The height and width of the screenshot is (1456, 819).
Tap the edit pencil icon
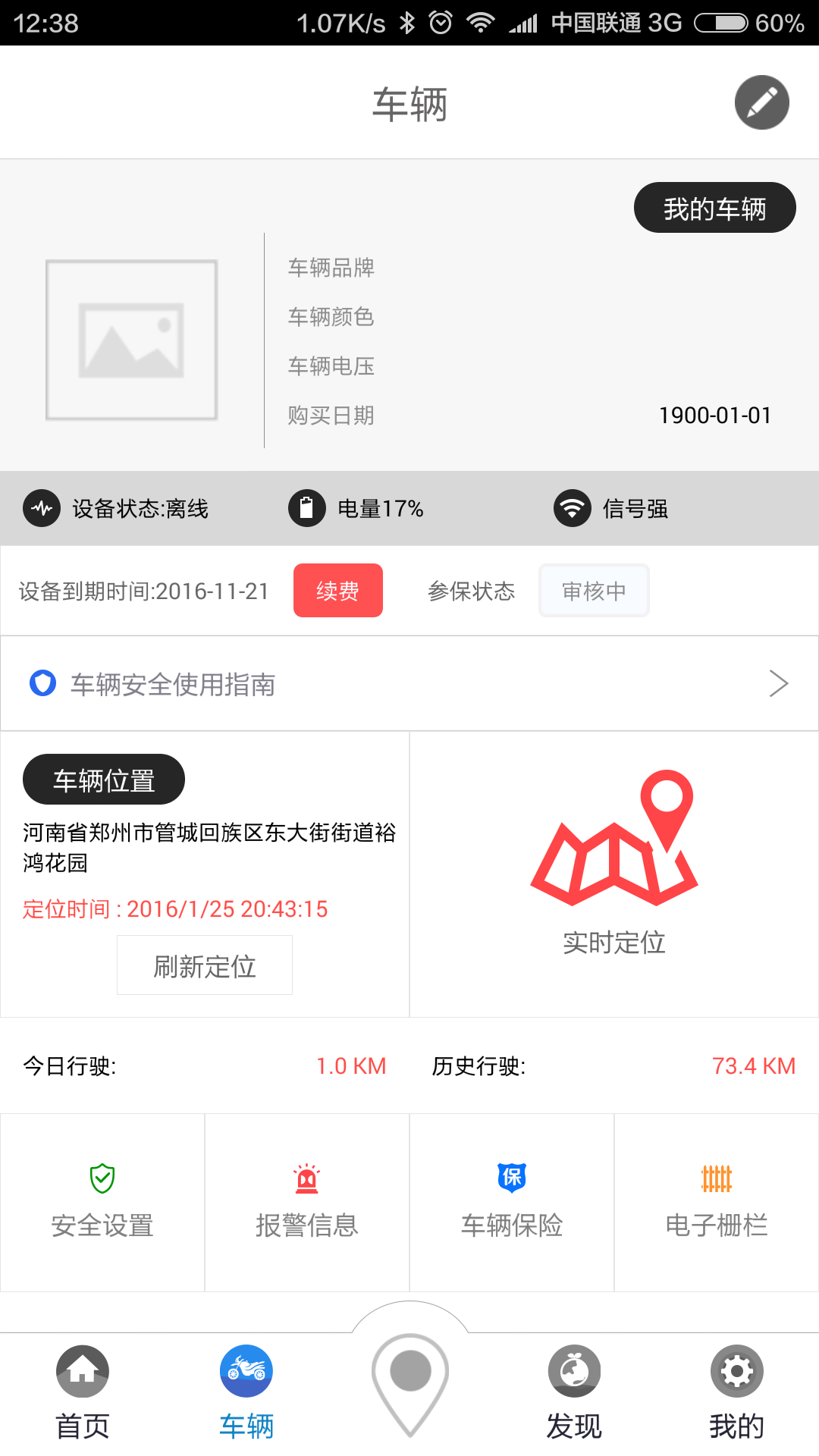click(x=761, y=102)
